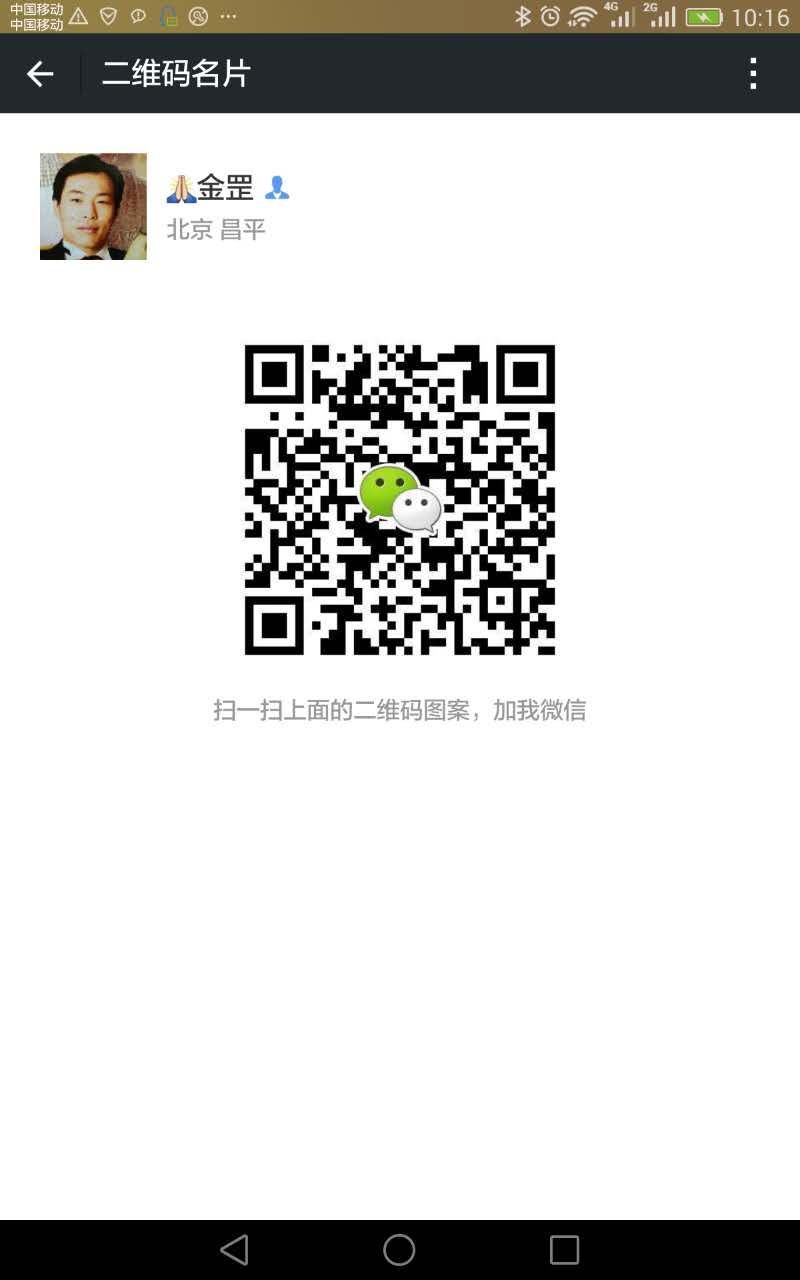The height and width of the screenshot is (1280, 800).
Task: Tap the system home button
Action: pyautogui.click(x=399, y=1250)
